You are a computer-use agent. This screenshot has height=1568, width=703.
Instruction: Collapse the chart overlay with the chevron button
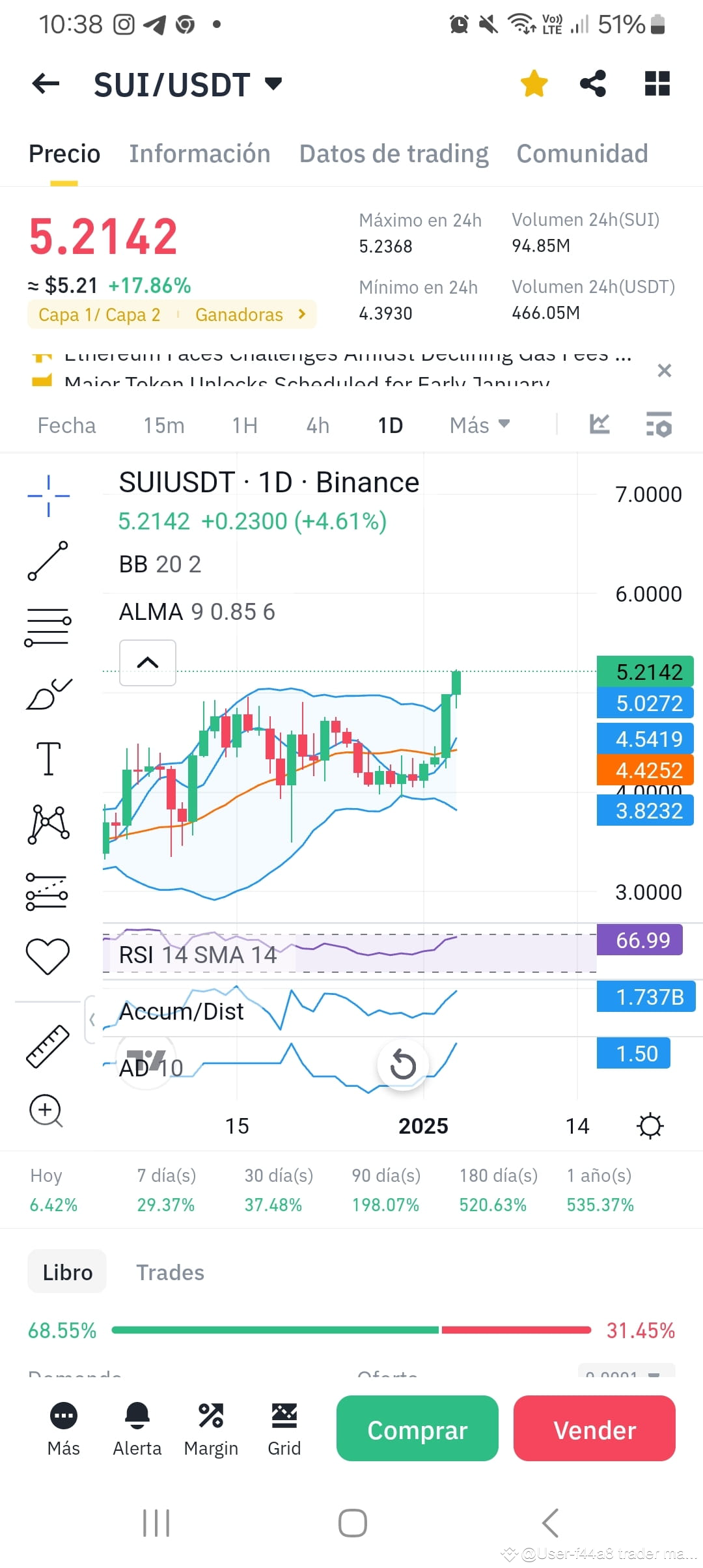[147, 663]
